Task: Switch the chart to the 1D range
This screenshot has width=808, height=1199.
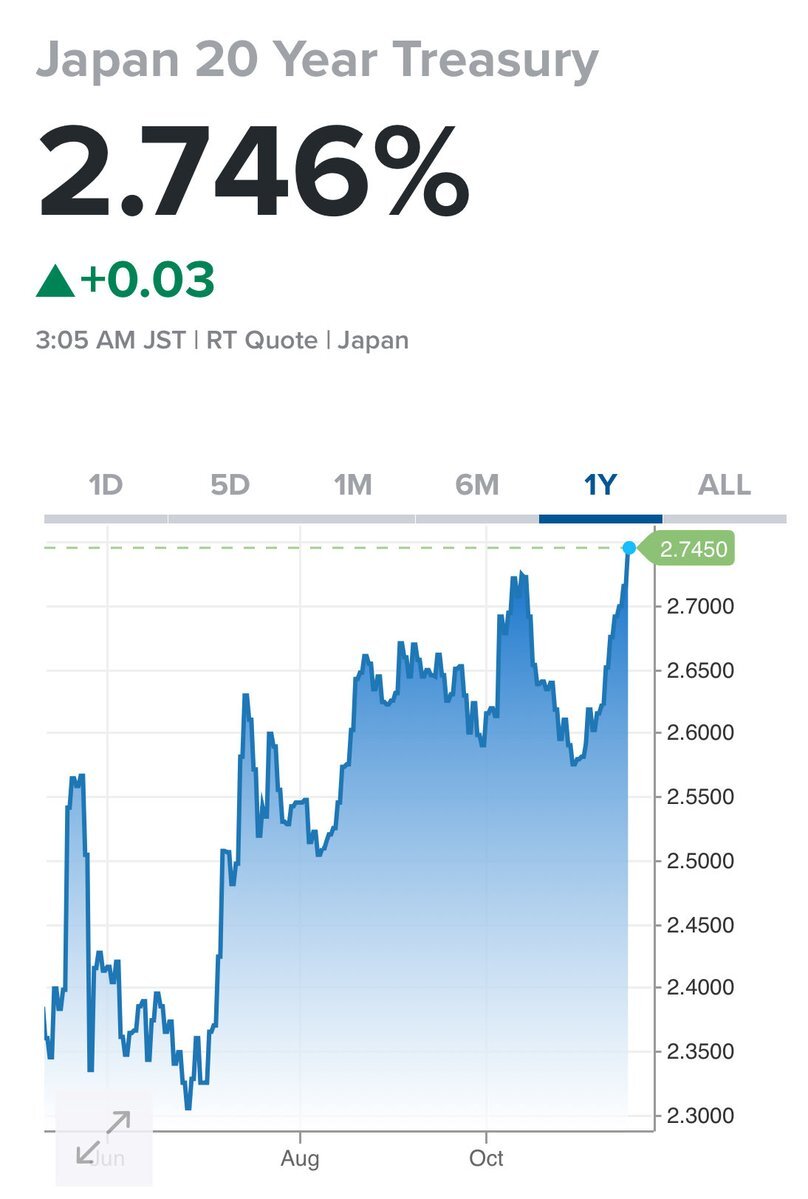Action: 105,486
